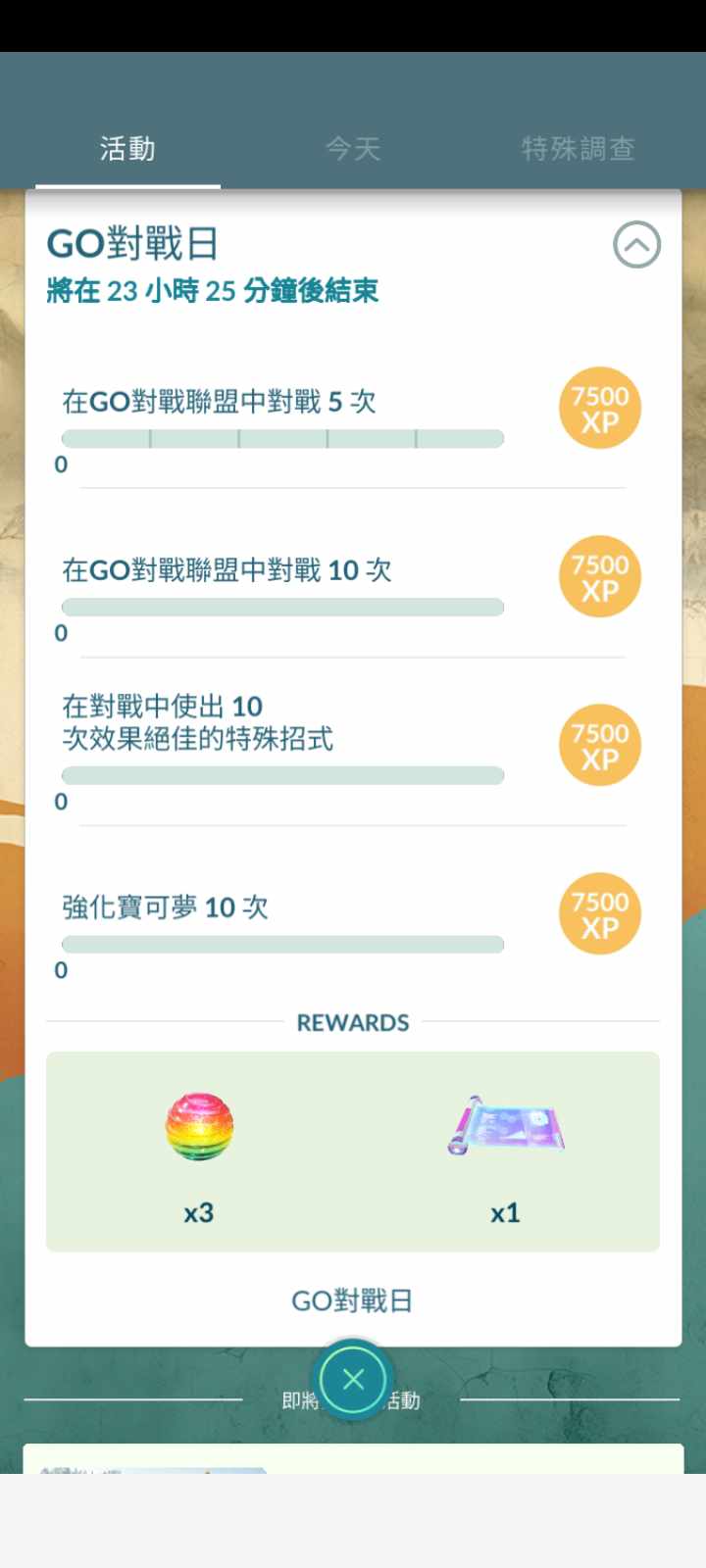
Task: Switch to the 特殊調查 tab
Action: click(x=579, y=149)
